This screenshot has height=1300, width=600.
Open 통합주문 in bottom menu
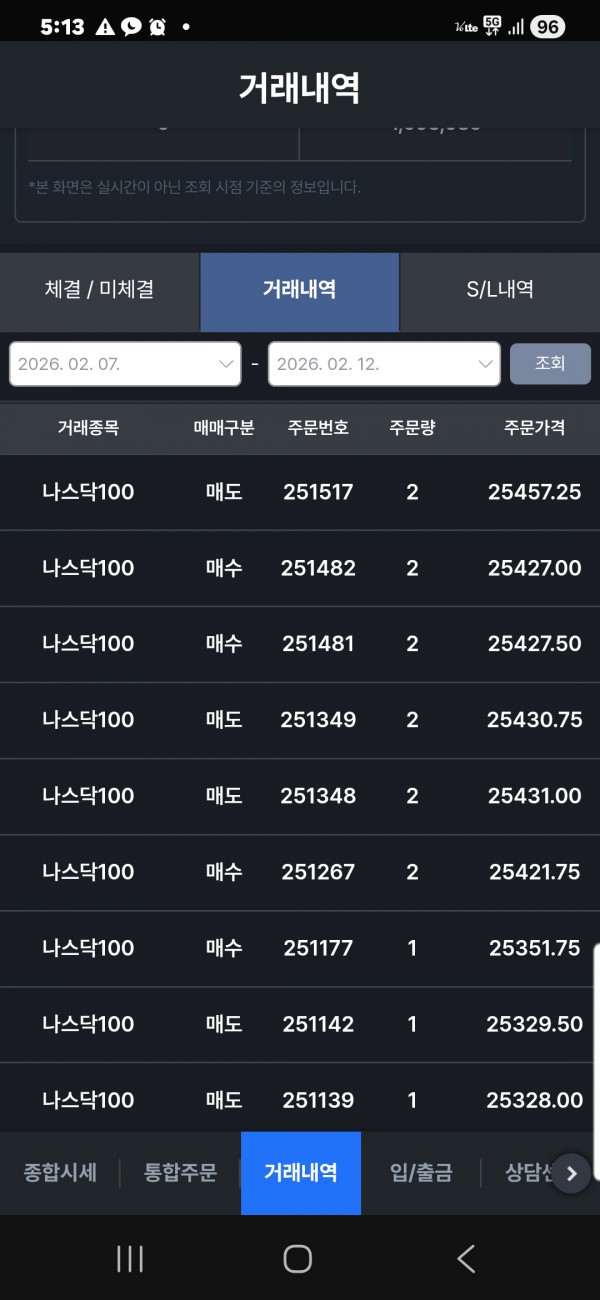click(x=180, y=1173)
